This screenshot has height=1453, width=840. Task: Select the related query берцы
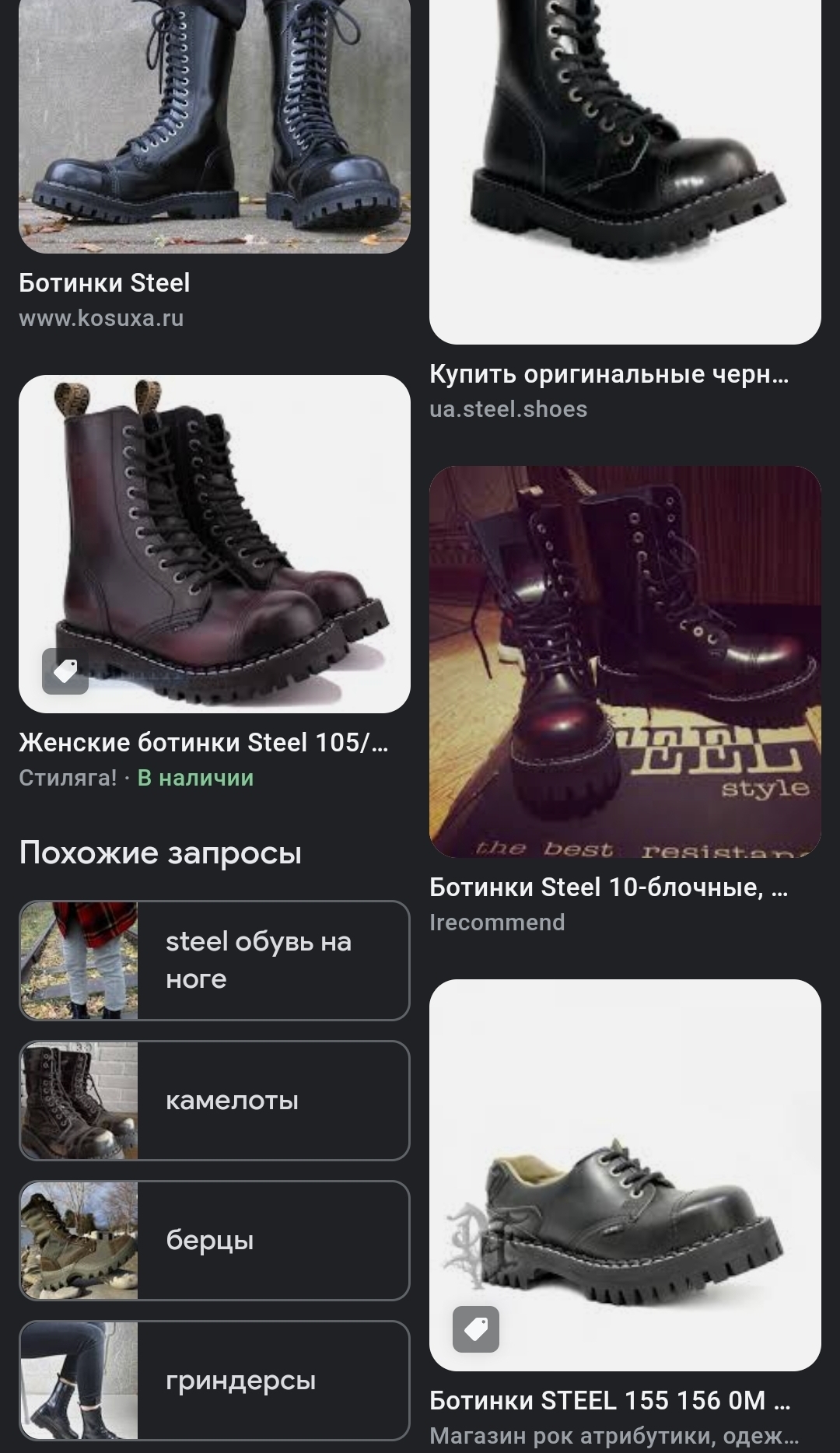[x=214, y=1241]
